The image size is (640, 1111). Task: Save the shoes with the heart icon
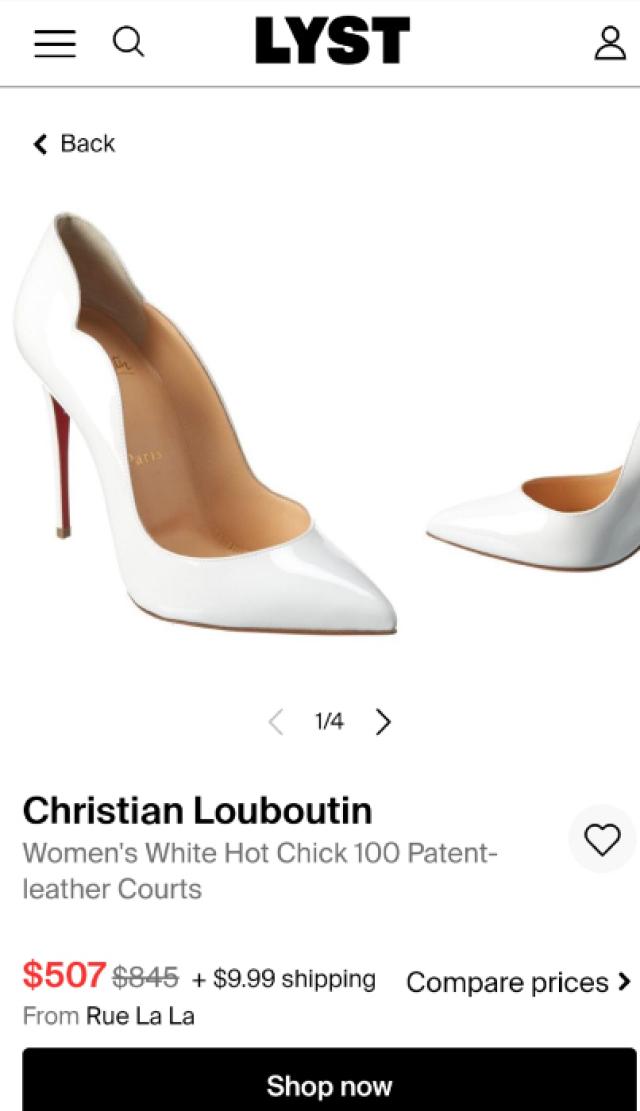tap(602, 840)
